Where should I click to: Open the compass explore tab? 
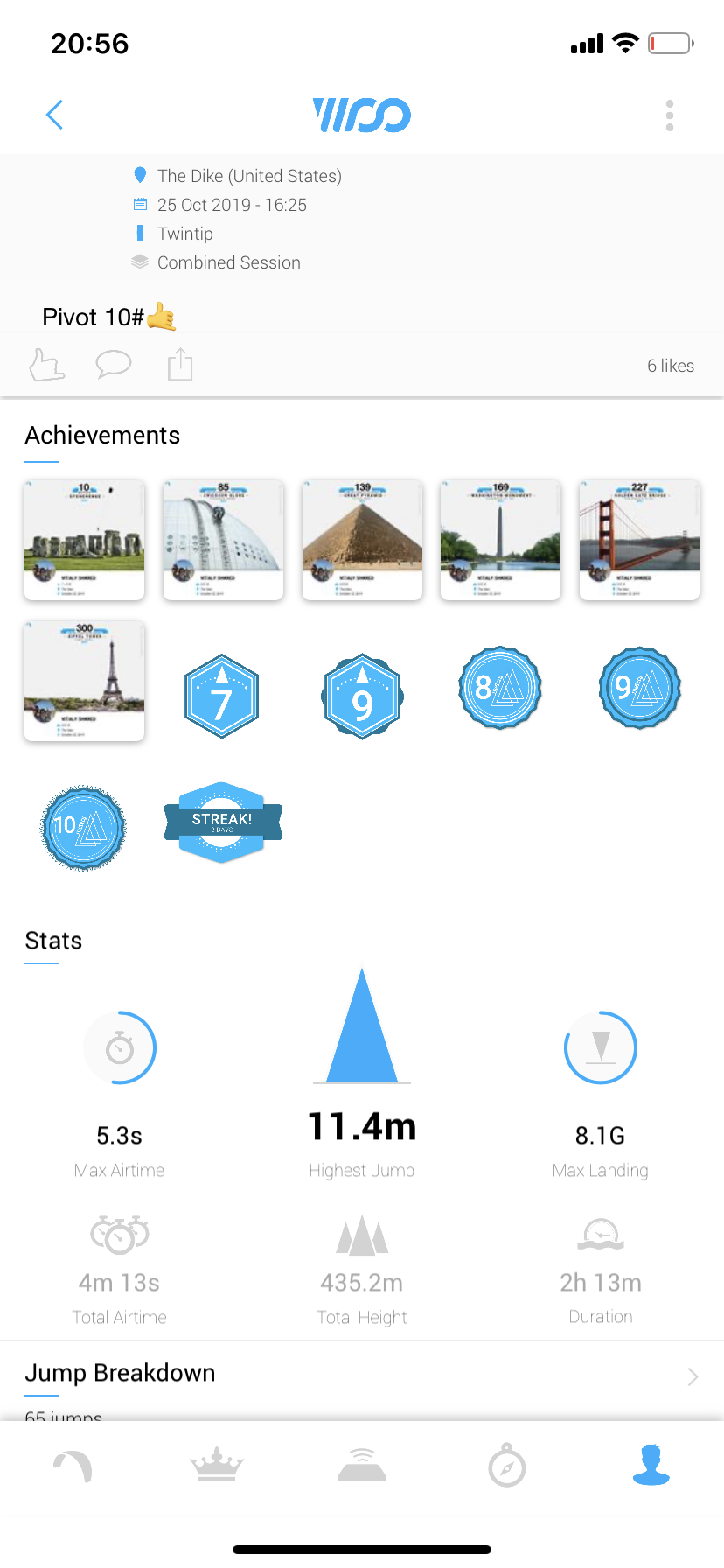coord(506,1466)
